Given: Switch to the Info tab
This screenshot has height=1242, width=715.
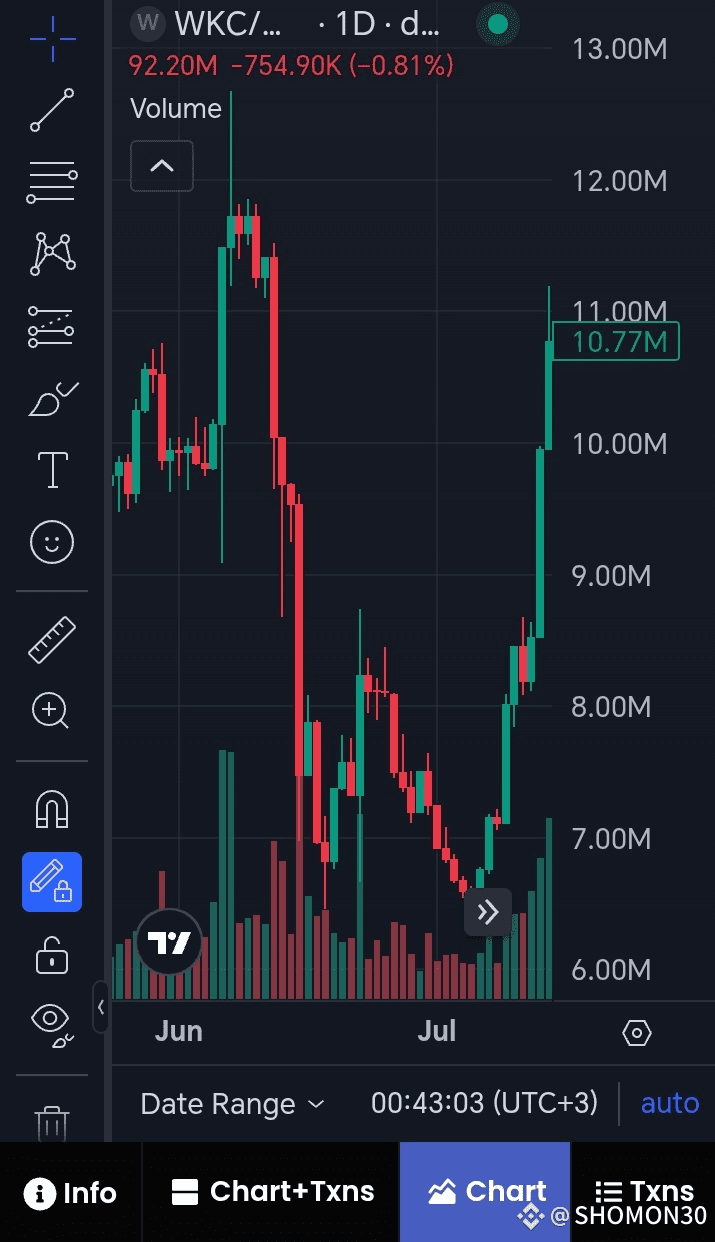Looking at the screenshot, I should [x=70, y=1192].
